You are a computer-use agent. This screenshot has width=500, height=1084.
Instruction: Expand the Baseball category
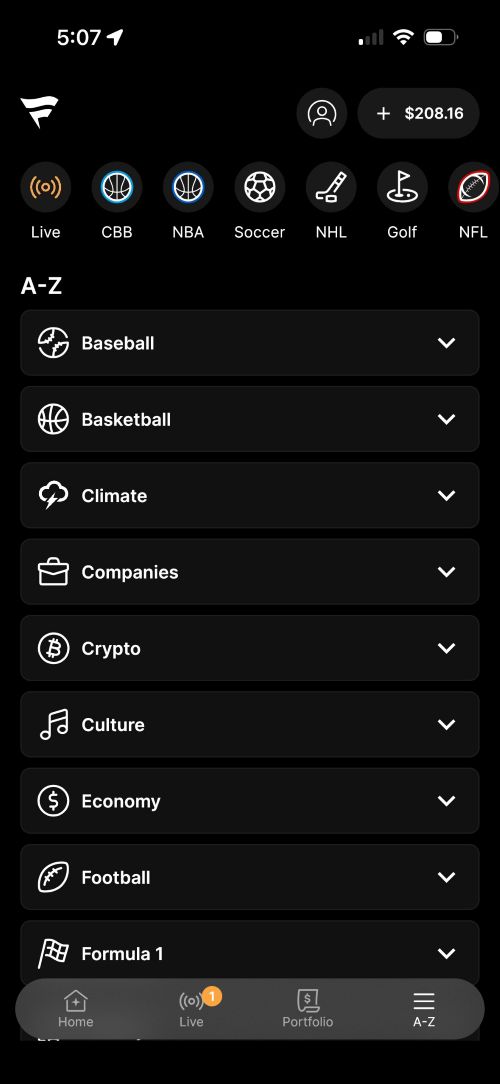pos(250,343)
